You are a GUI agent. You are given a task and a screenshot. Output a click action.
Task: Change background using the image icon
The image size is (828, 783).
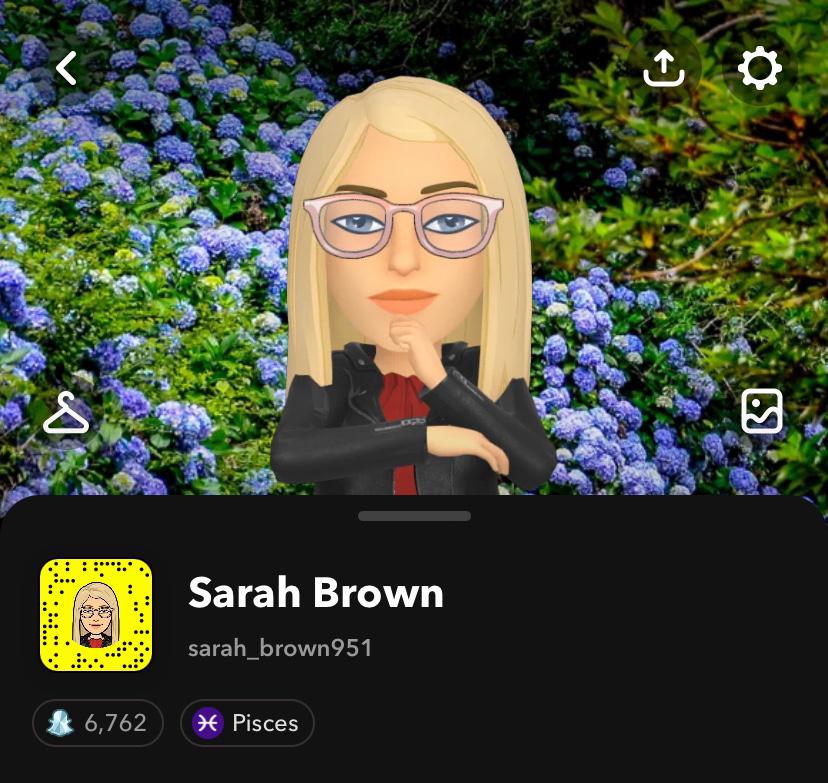pyautogui.click(x=761, y=411)
